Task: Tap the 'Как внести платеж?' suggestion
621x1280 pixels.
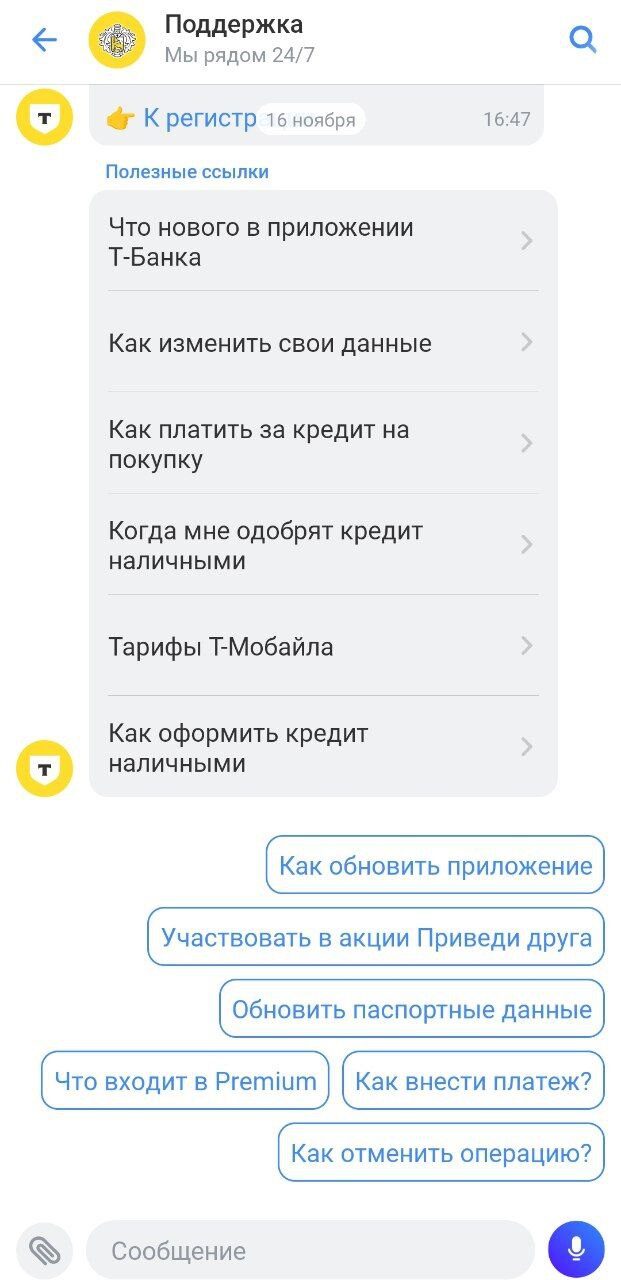Action: pyautogui.click(x=473, y=1081)
